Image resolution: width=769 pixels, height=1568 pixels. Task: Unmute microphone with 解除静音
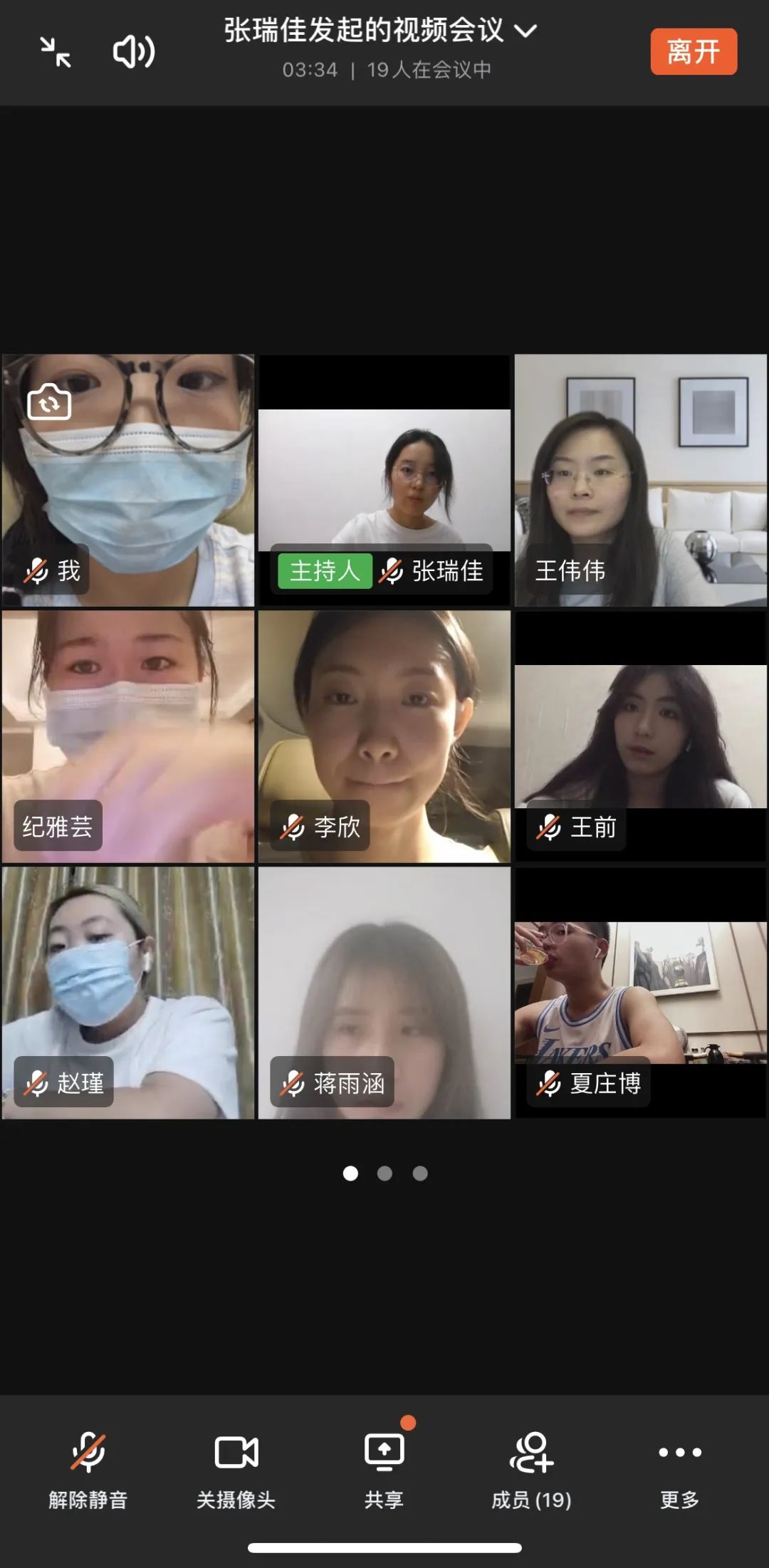pos(88,1468)
